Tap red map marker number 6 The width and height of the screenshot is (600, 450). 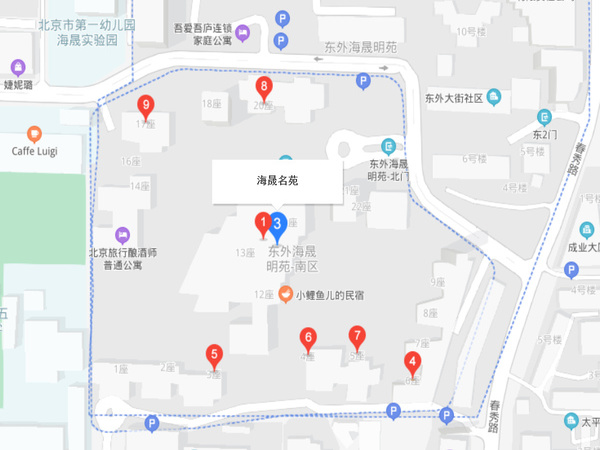pos(309,339)
